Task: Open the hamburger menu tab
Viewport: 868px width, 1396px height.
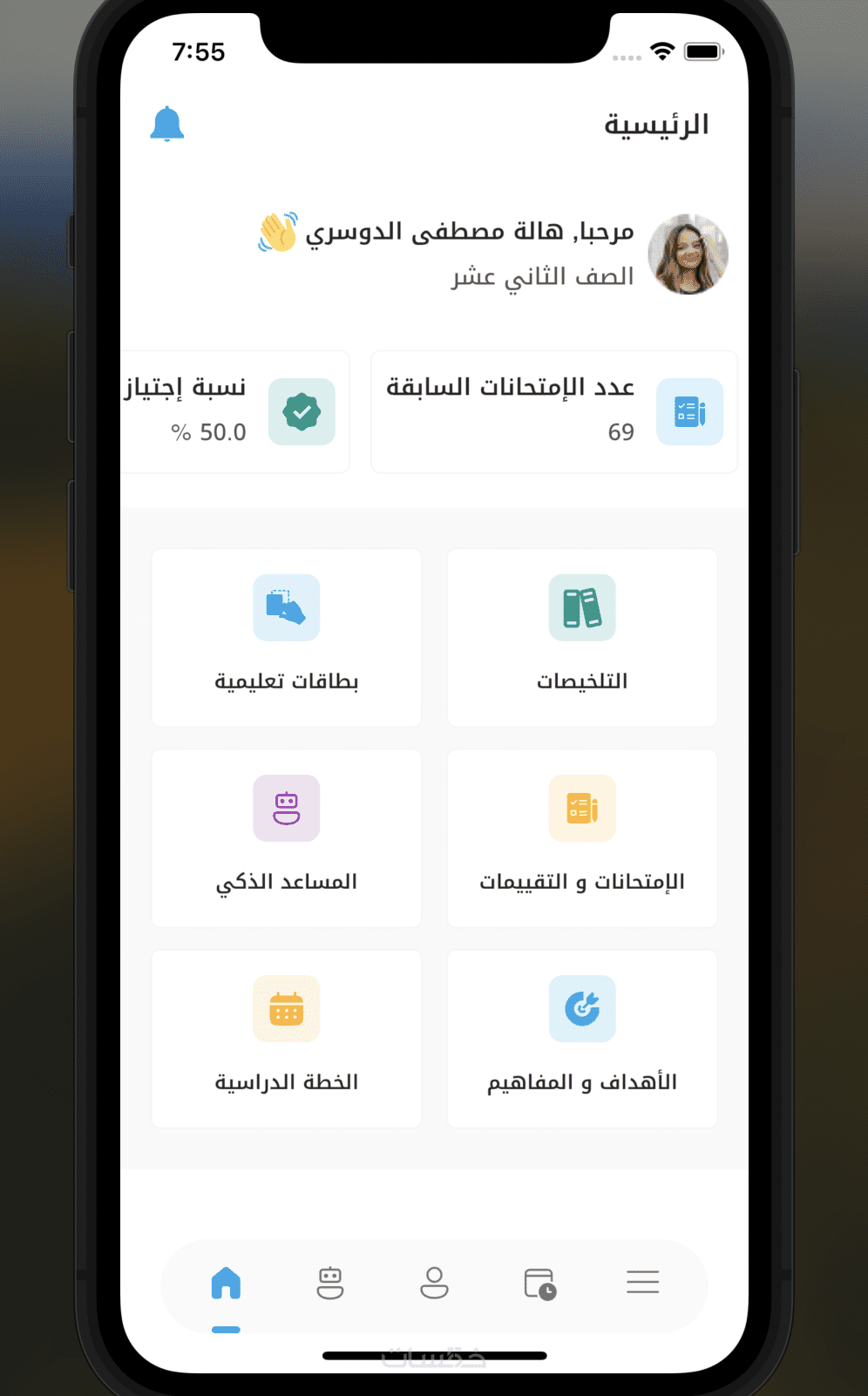Action: click(x=642, y=1282)
